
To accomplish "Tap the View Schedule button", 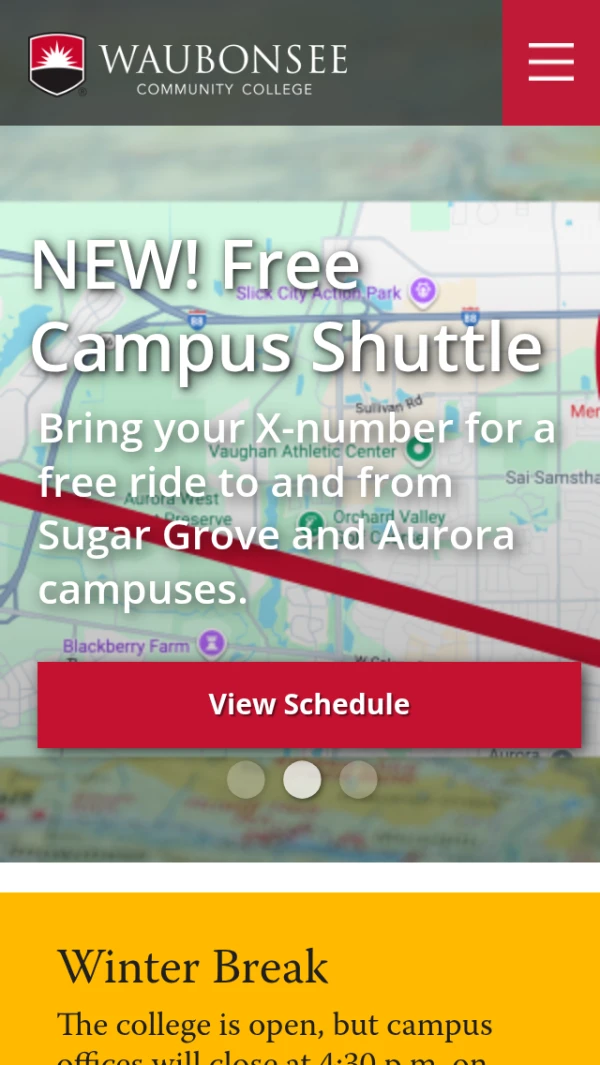I will tap(309, 705).
